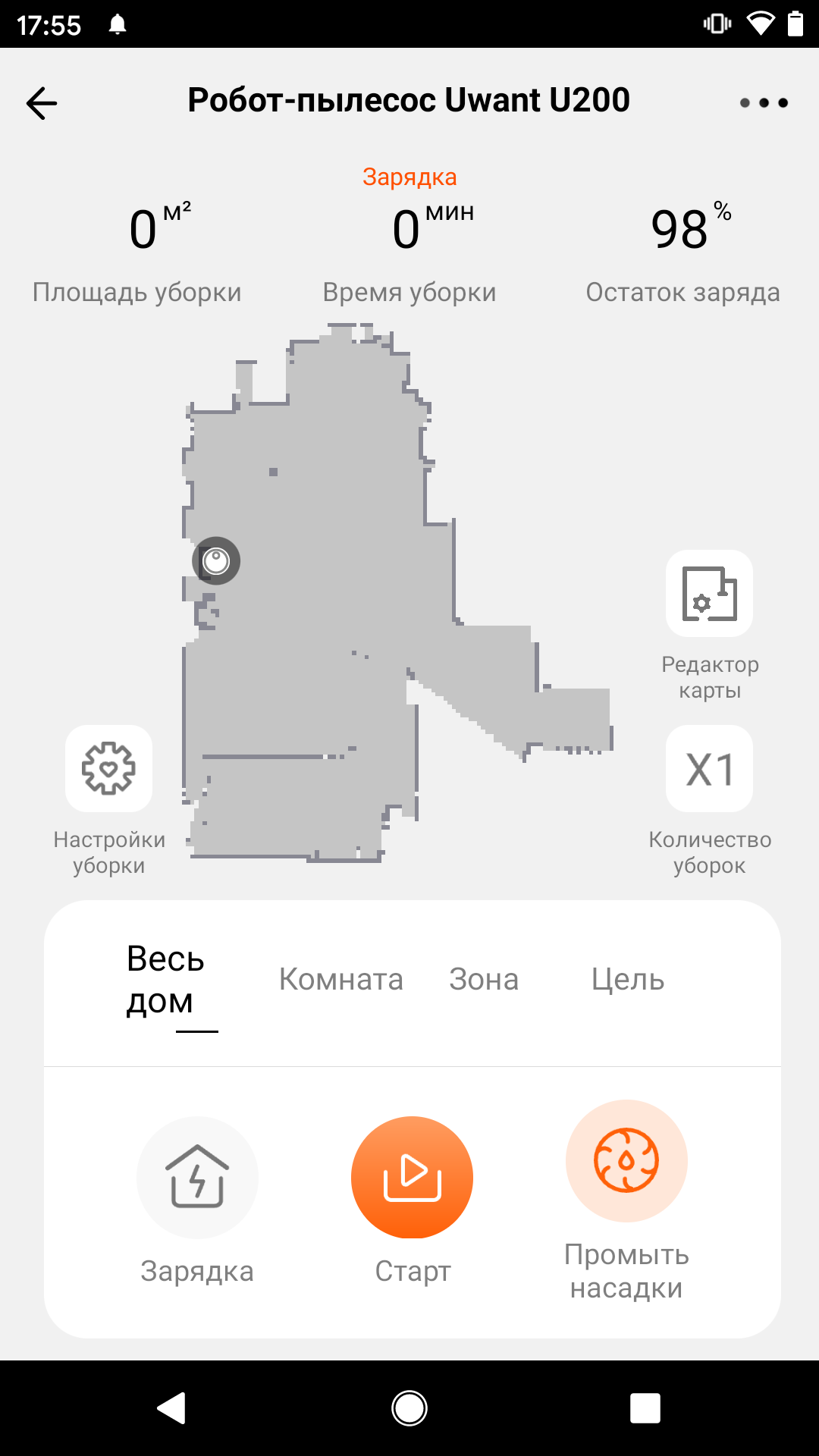Image resolution: width=819 pixels, height=1456 pixels.
Task: Tap Промыть насадки to wash attachments
Action: click(x=626, y=1161)
